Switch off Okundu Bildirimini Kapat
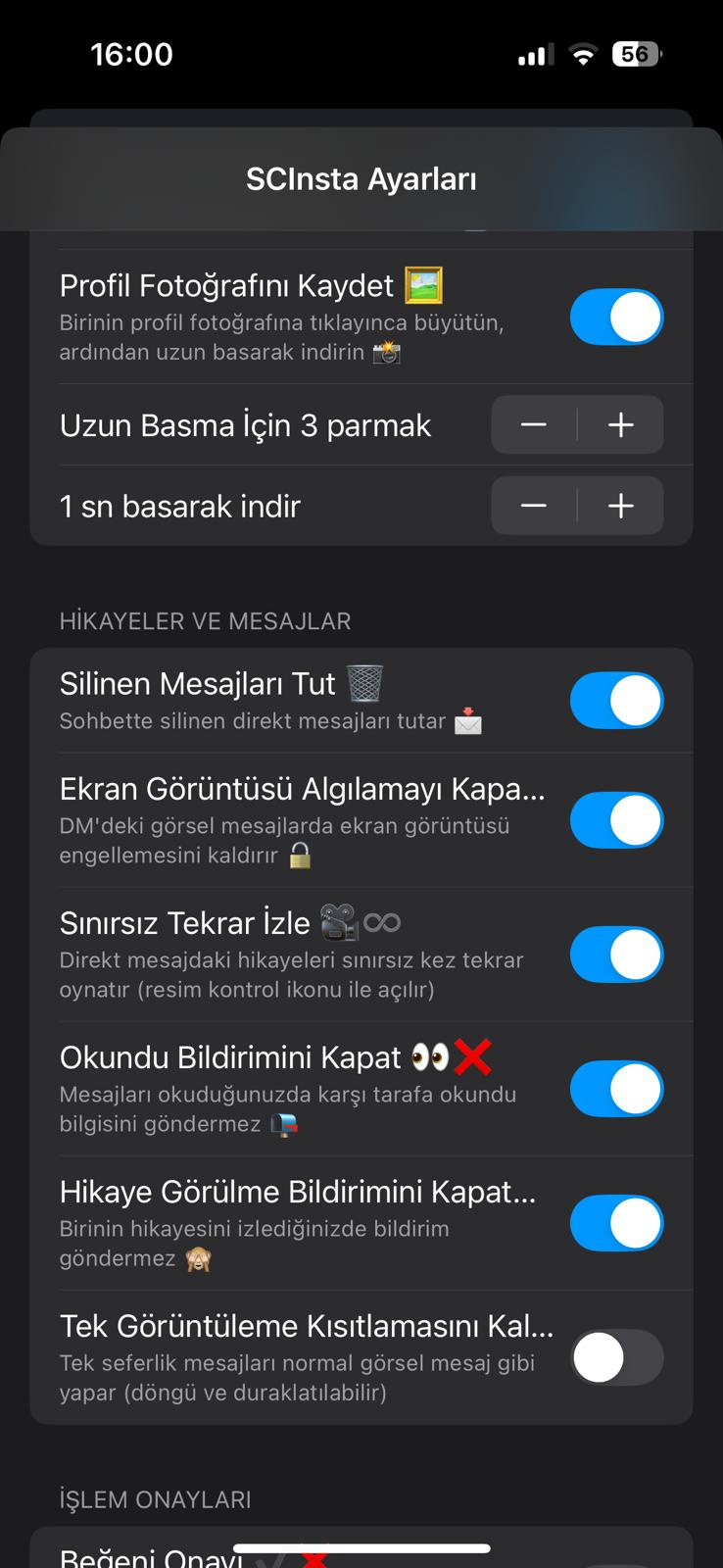Screen dimensions: 723x1568 (x=616, y=1089)
